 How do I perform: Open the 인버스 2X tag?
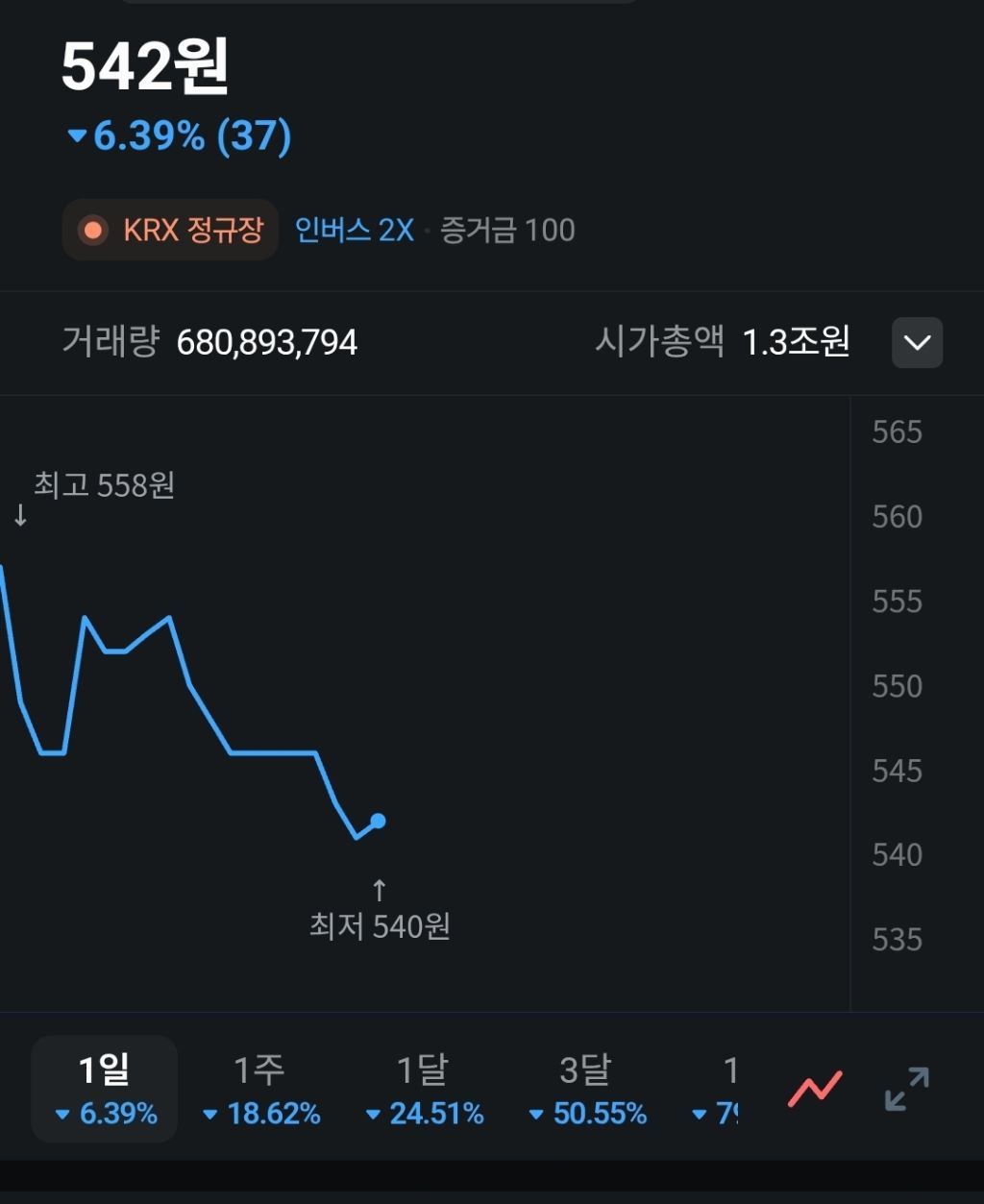click(x=354, y=230)
